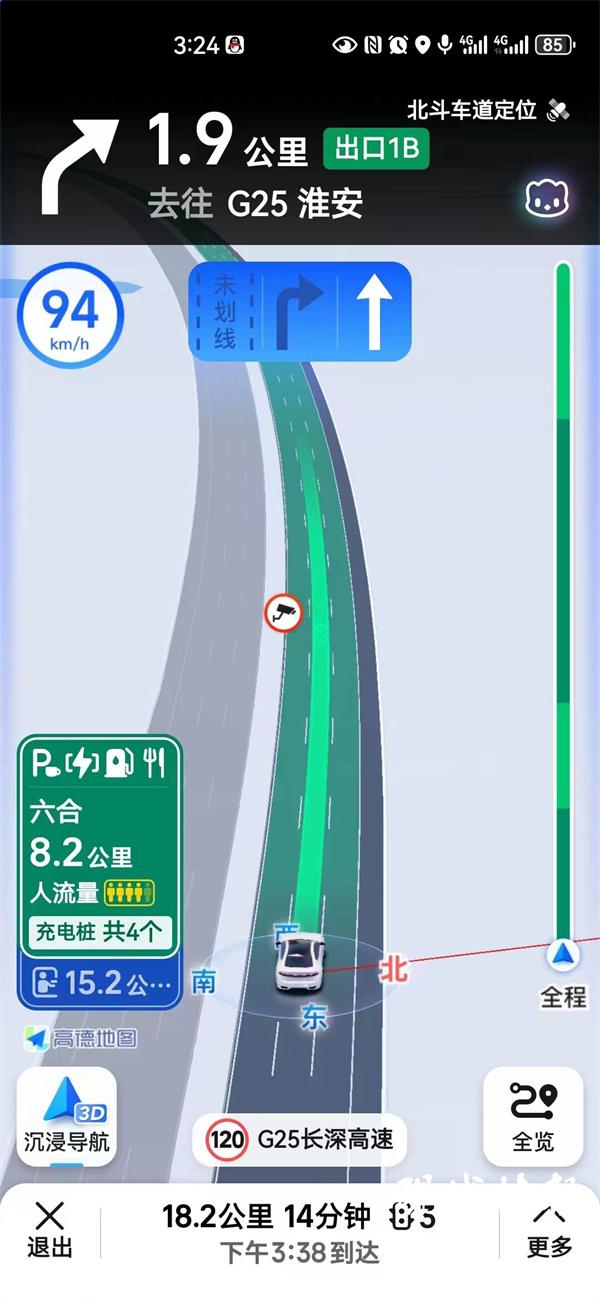This screenshot has height=1300, width=600.
Task: Tap the speed camera marker on the road
Action: (283, 612)
